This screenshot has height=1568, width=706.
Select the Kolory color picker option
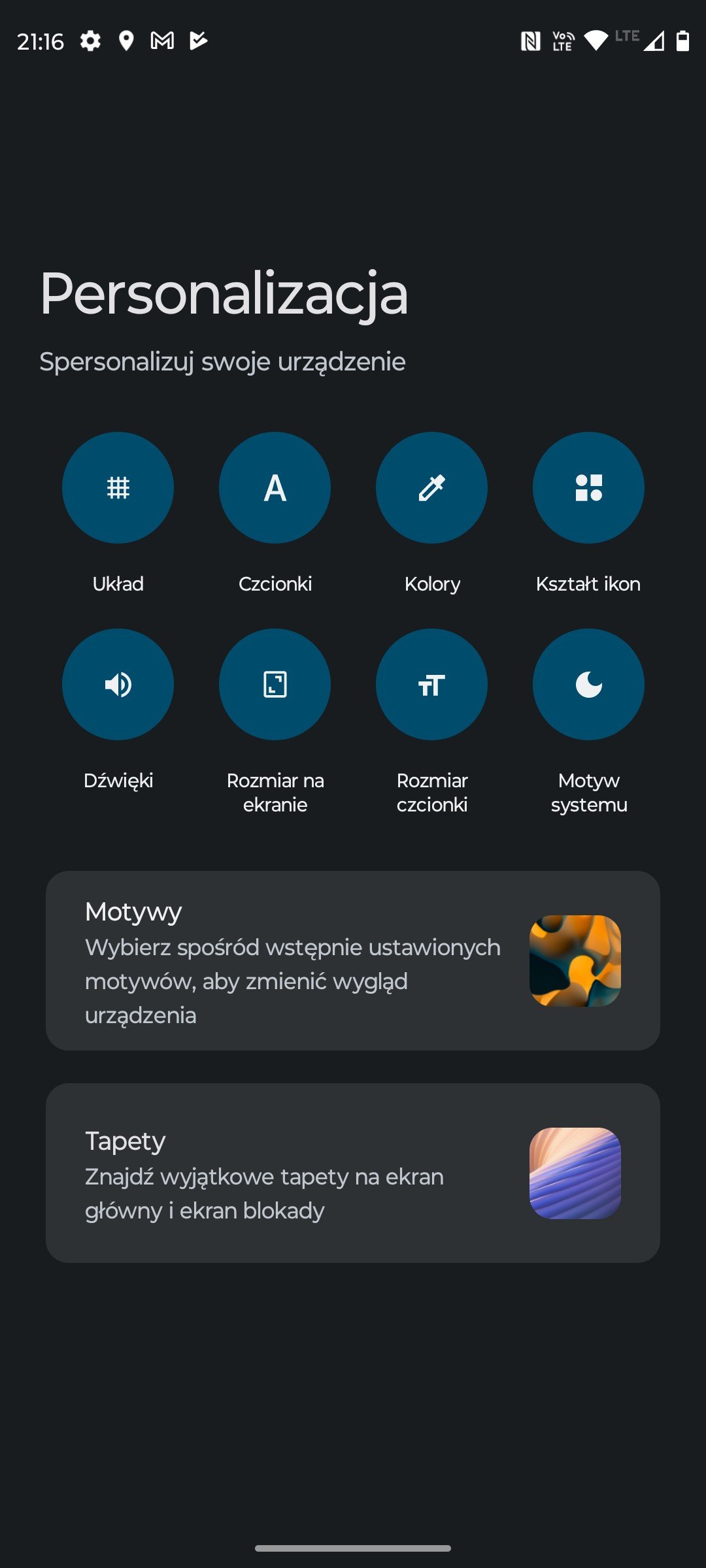431,487
